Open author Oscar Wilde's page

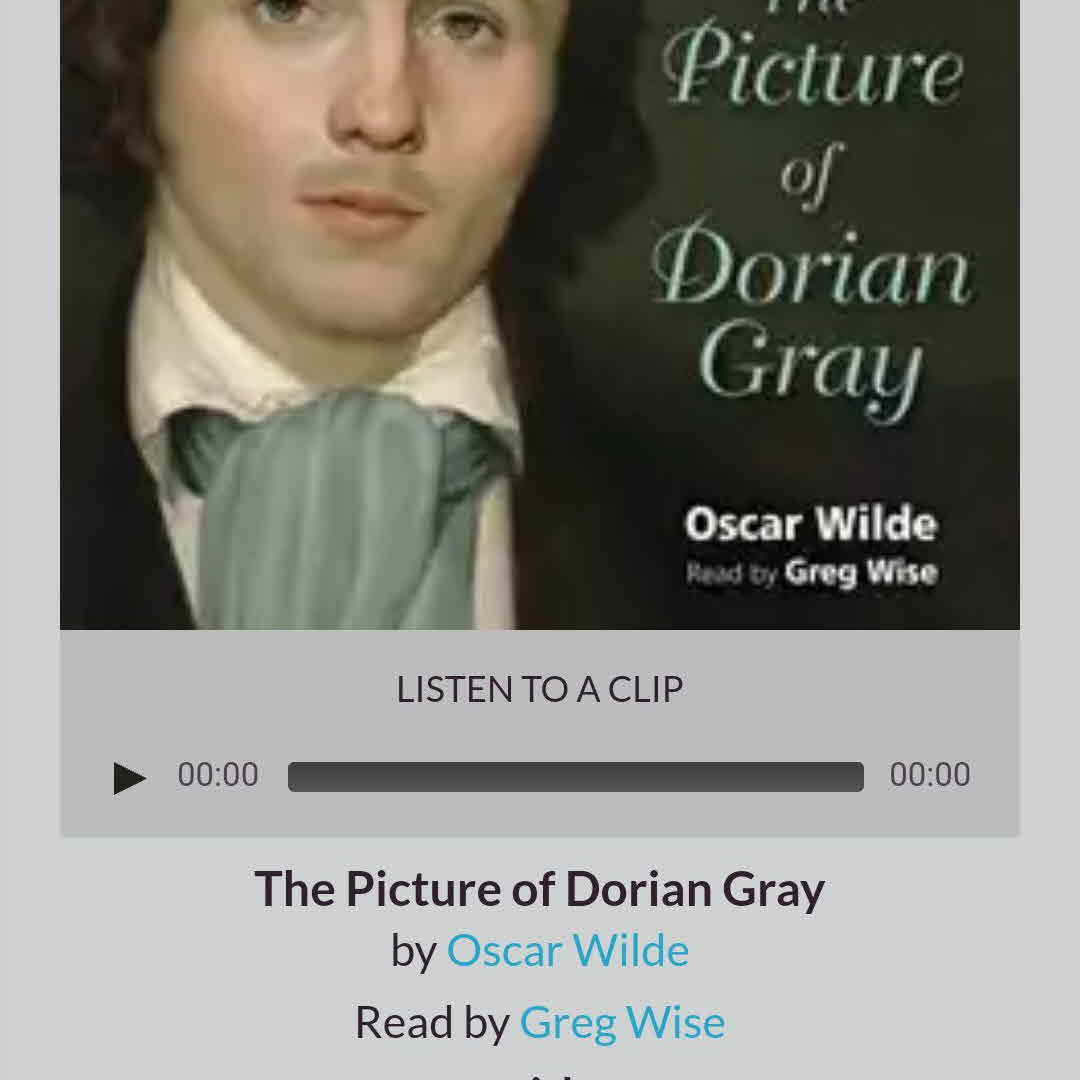(x=567, y=950)
